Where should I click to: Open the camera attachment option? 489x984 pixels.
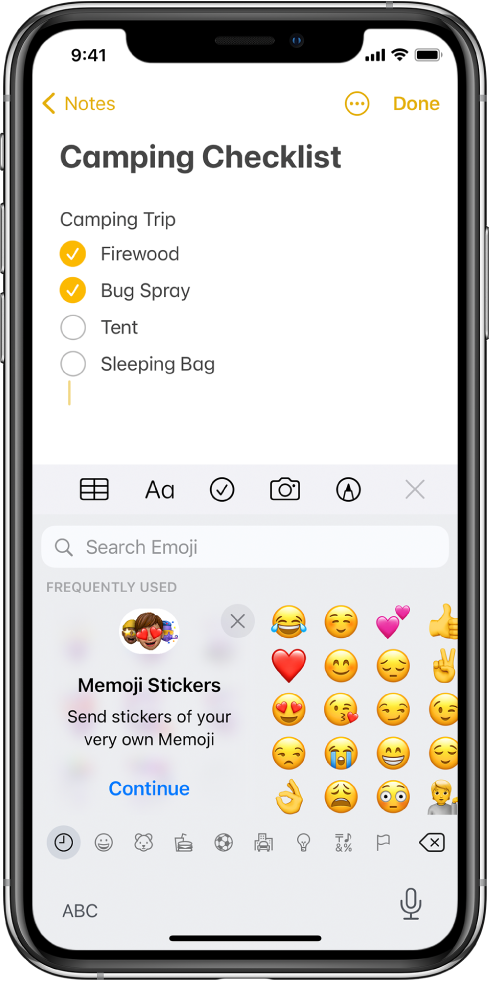tap(285, 489)
